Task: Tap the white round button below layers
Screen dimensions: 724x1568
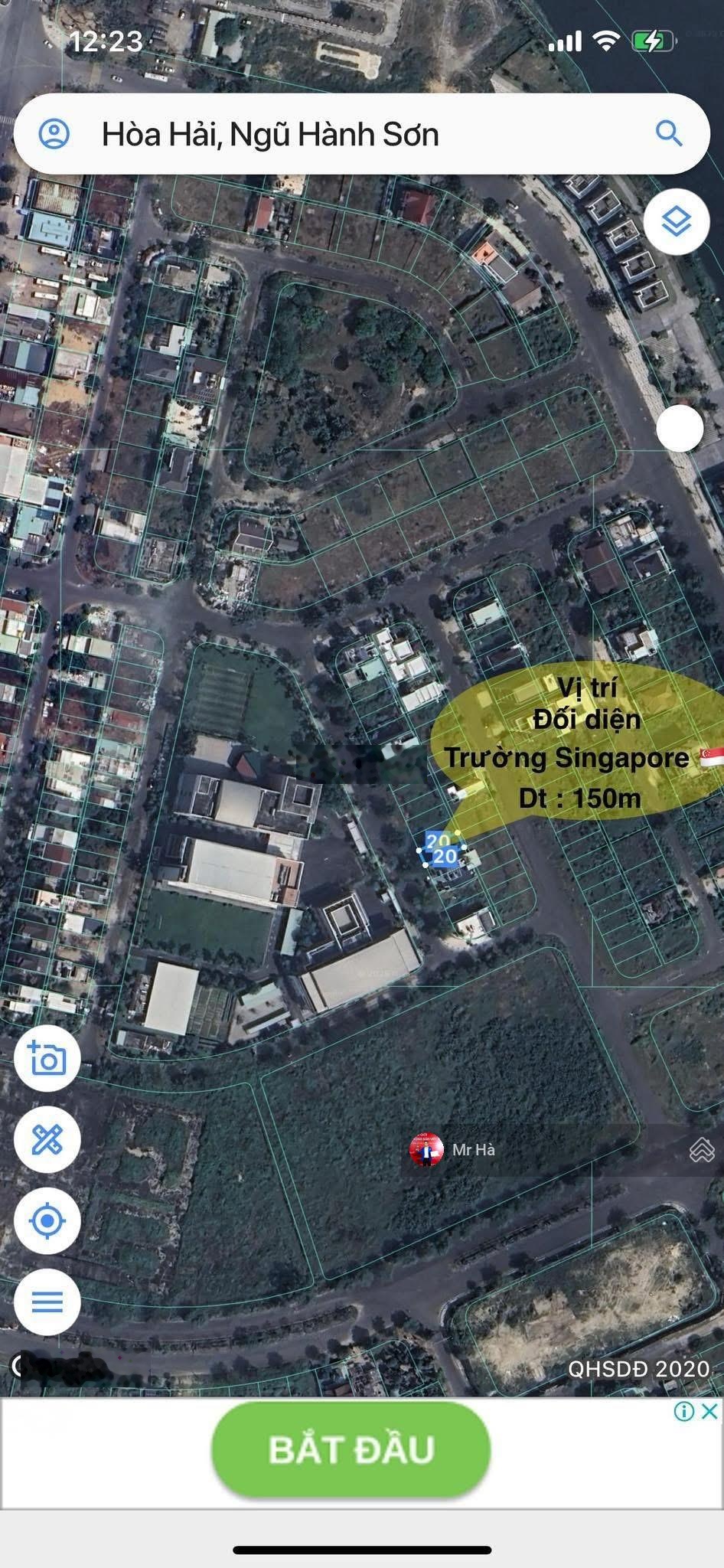Action: [680, 429]
